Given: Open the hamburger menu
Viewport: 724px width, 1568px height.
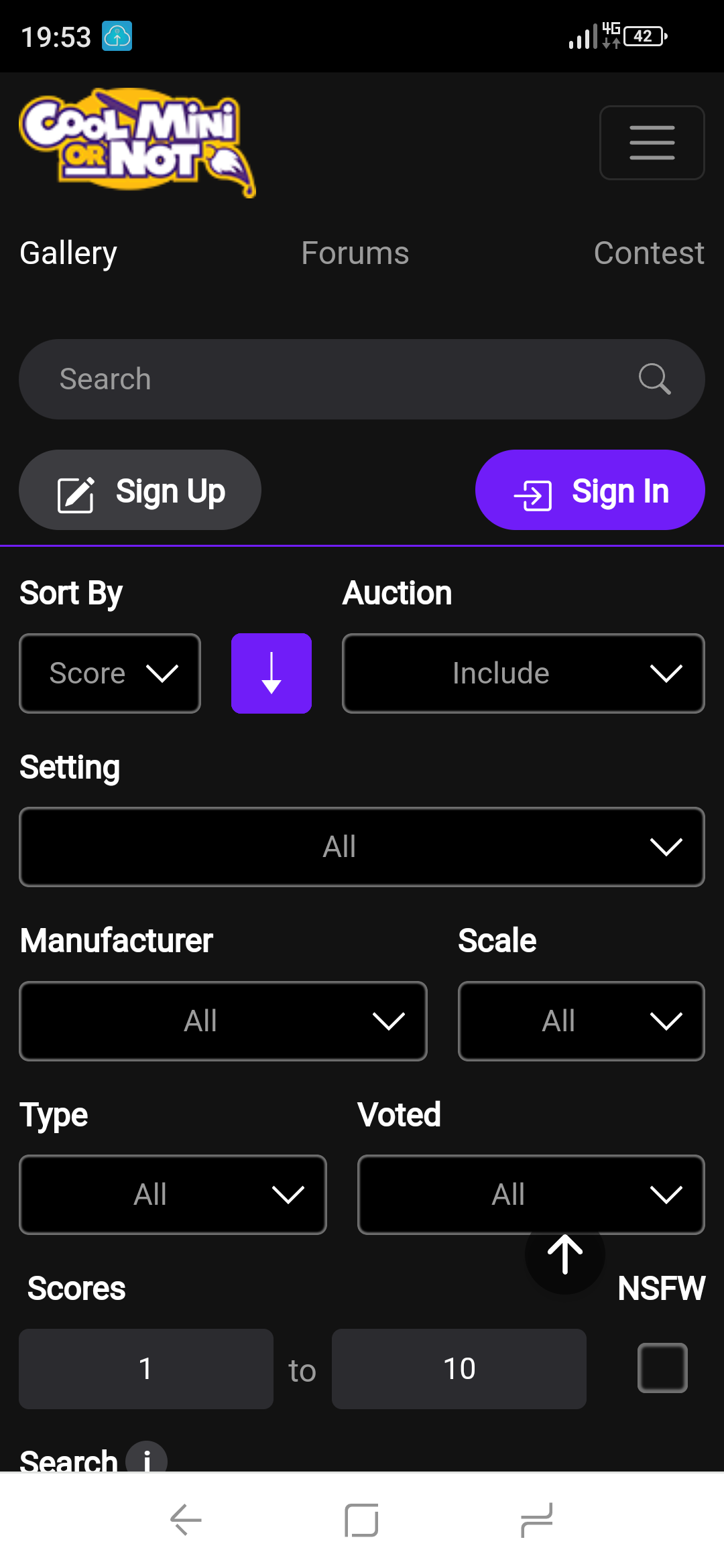Looking at the screenshot, I should tap(652, 143).
